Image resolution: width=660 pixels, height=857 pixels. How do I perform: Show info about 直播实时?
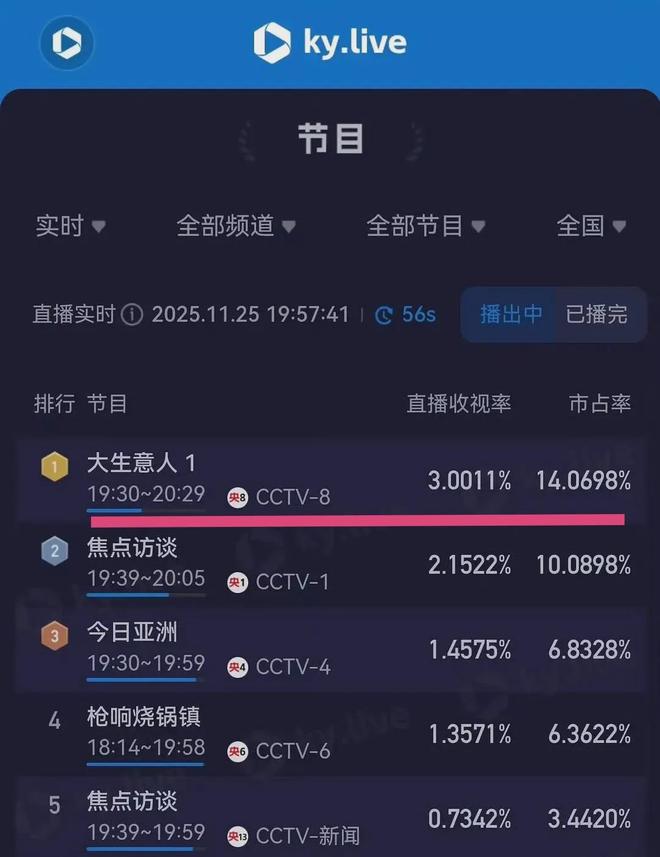click(x=132, y=315)
